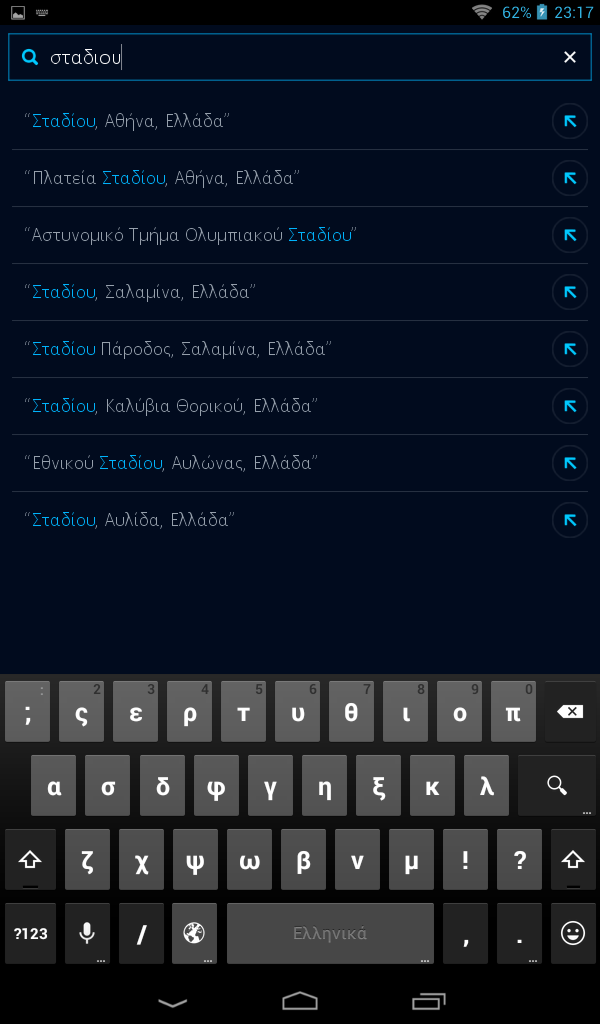Clear the search text with the X
The image size is (600, 1024).
(x=570, y=57)
